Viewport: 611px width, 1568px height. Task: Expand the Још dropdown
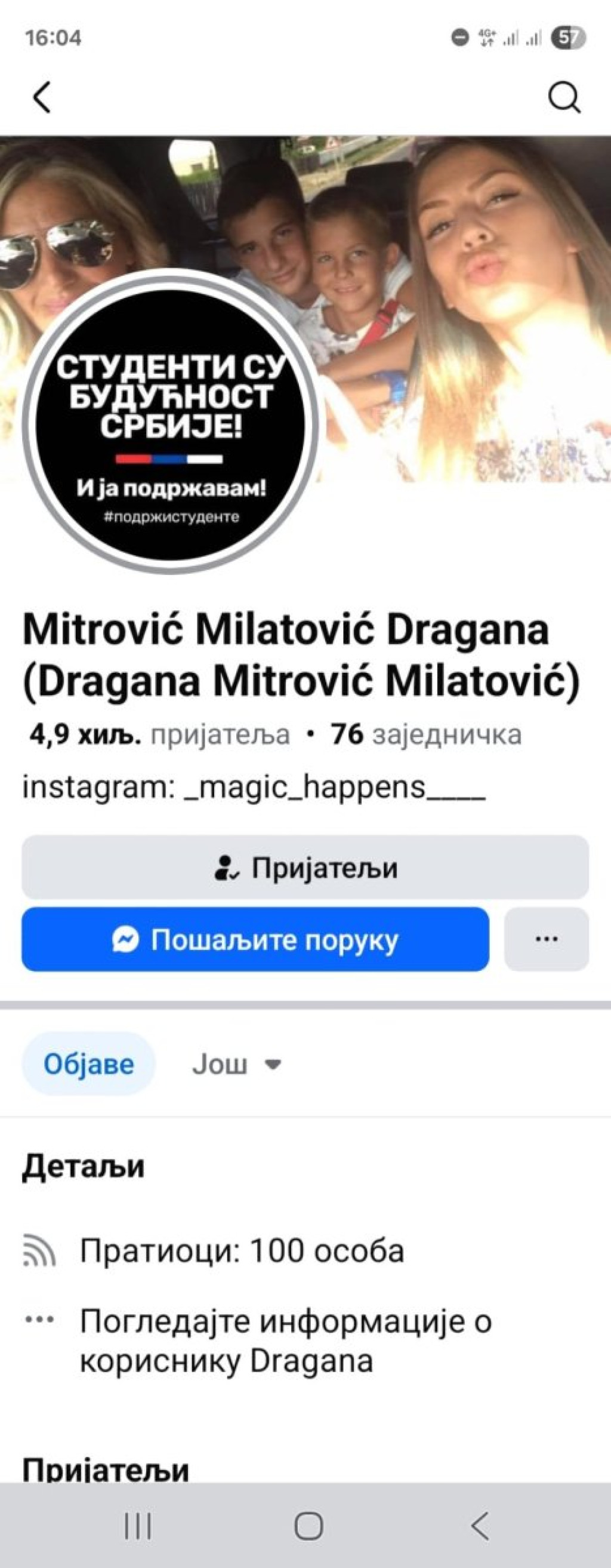236,1065
